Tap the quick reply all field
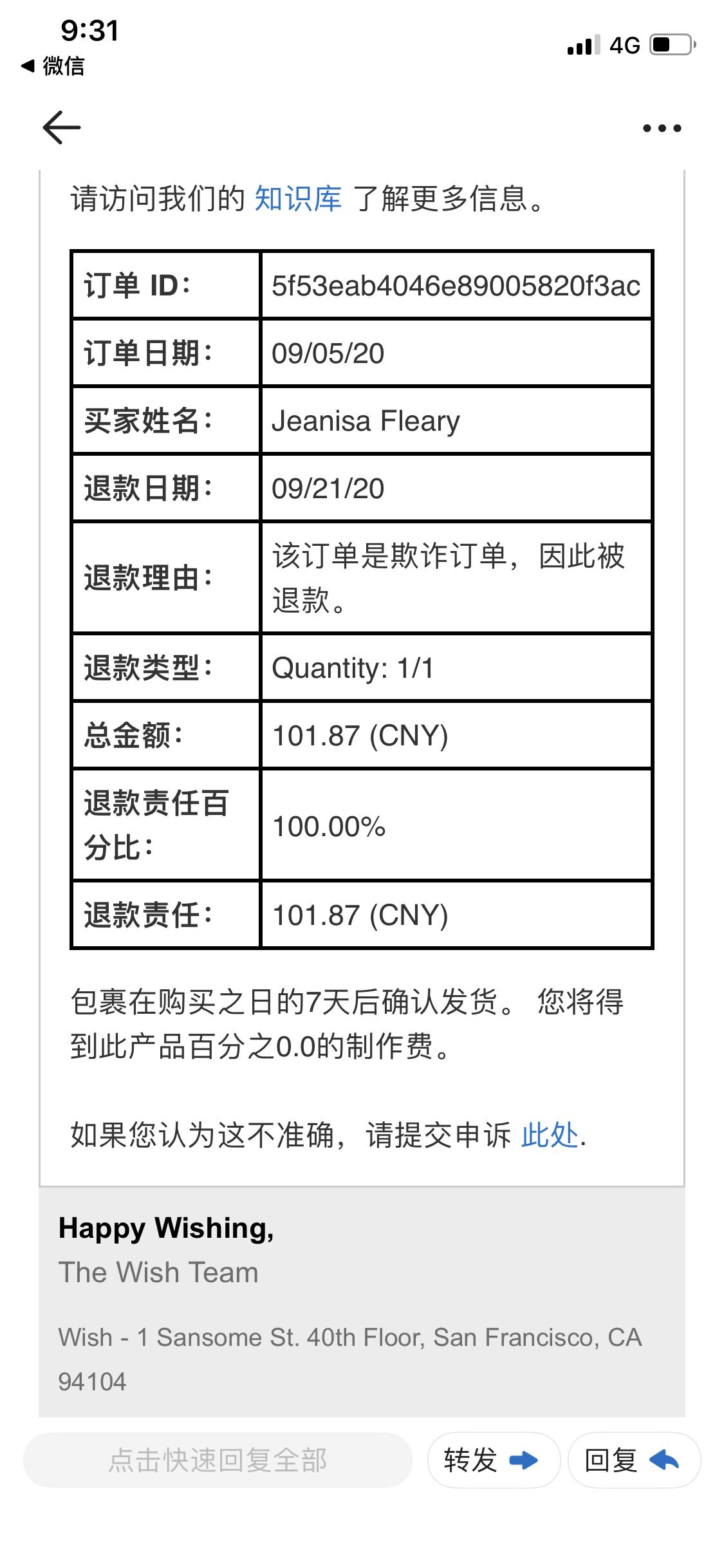The image size is (724, 1568). coord(218,1460)
